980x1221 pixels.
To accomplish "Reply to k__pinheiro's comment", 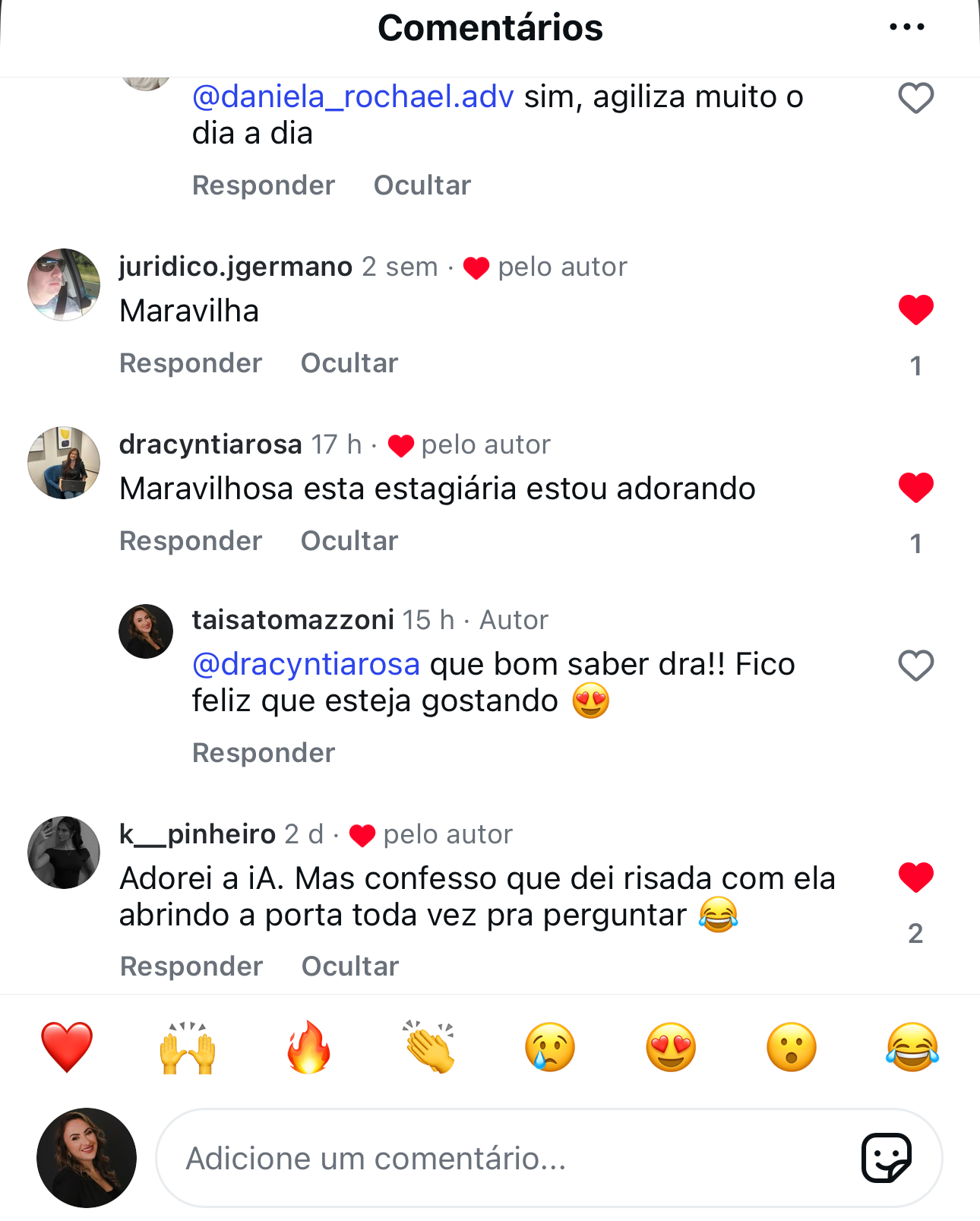I will coord(191,966).
